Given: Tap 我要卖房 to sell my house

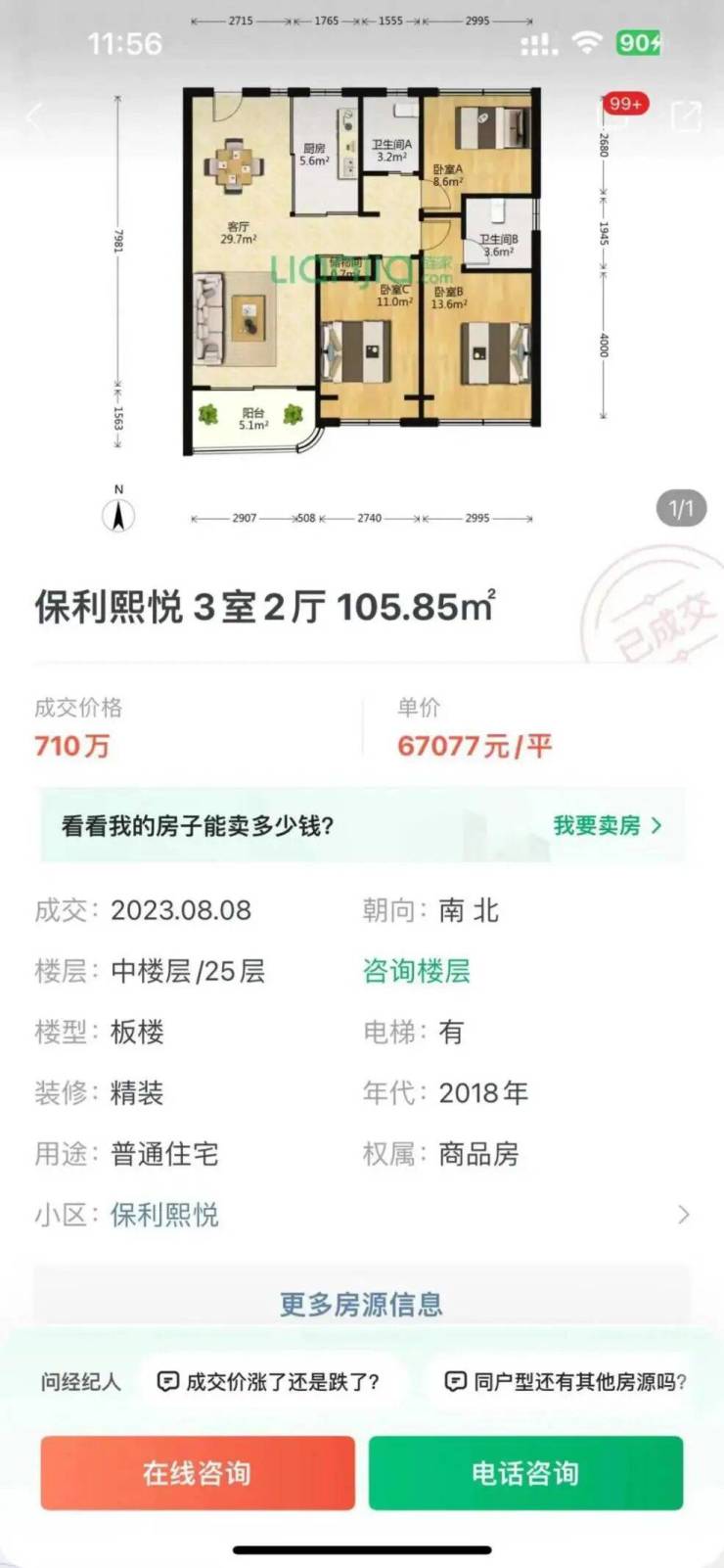Looking at the screenshot, I should click(x=607, y=825).
